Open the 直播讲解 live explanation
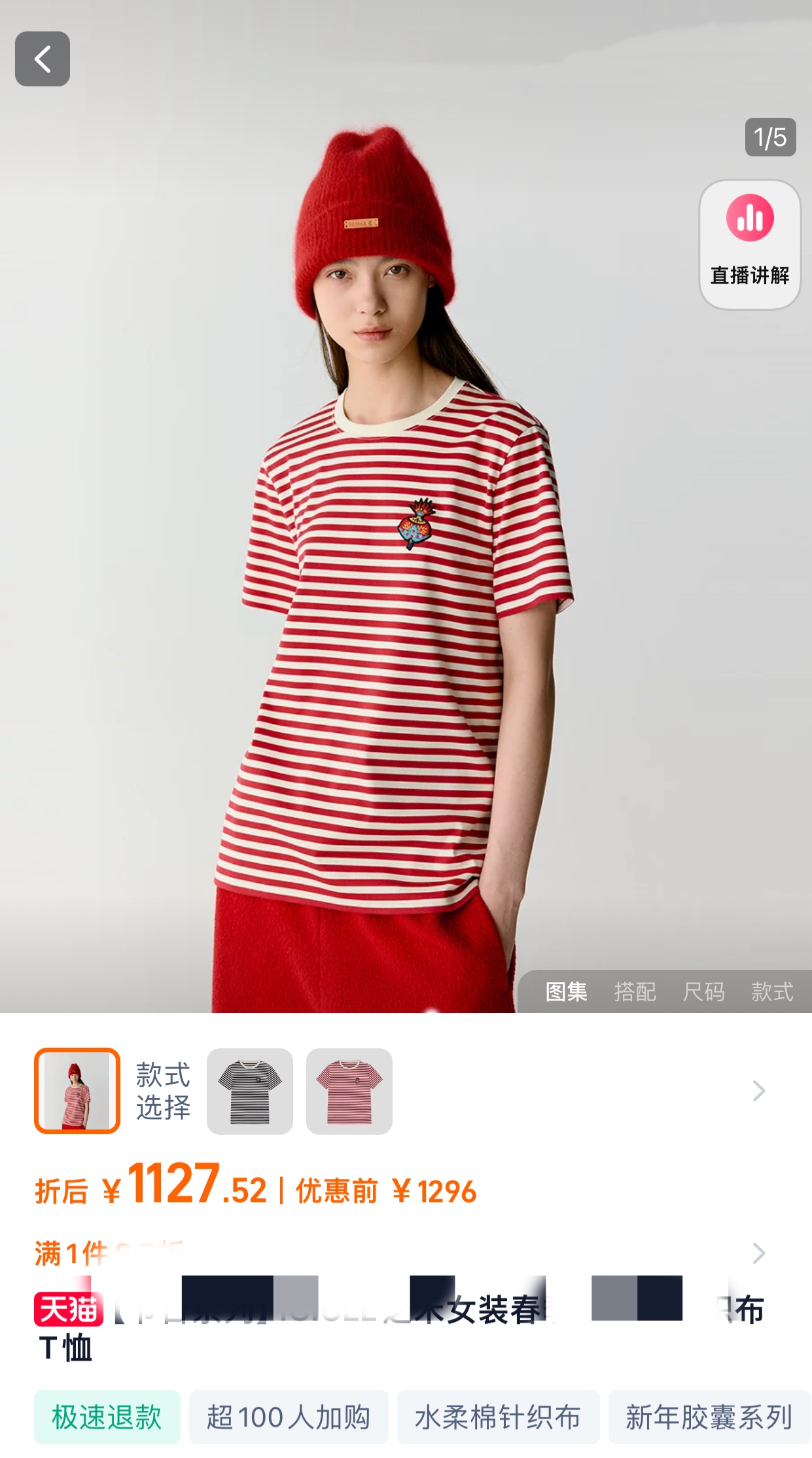The image size is (812, 1458). [750, 243]
